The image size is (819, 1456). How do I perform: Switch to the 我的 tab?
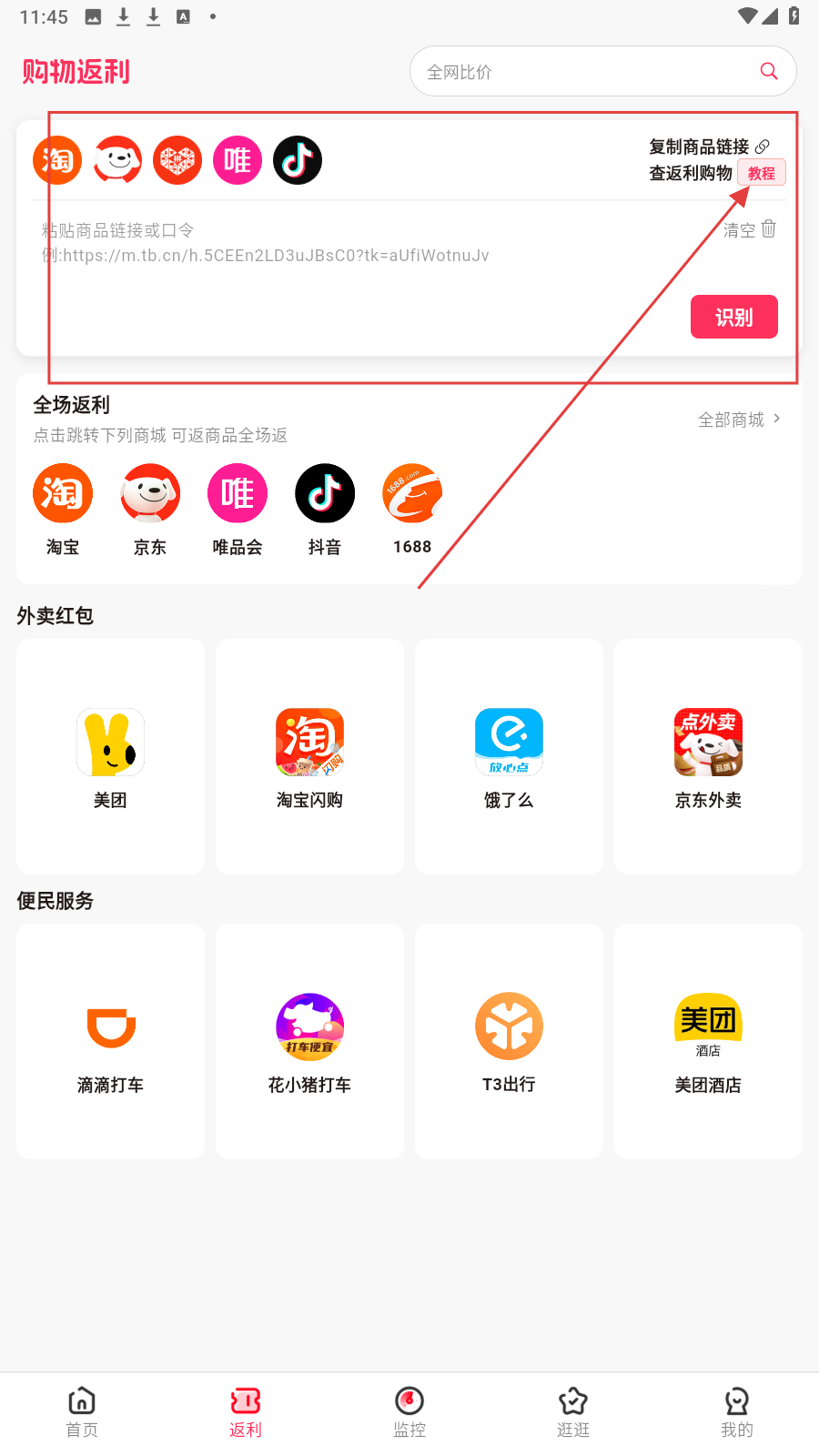737,1412
